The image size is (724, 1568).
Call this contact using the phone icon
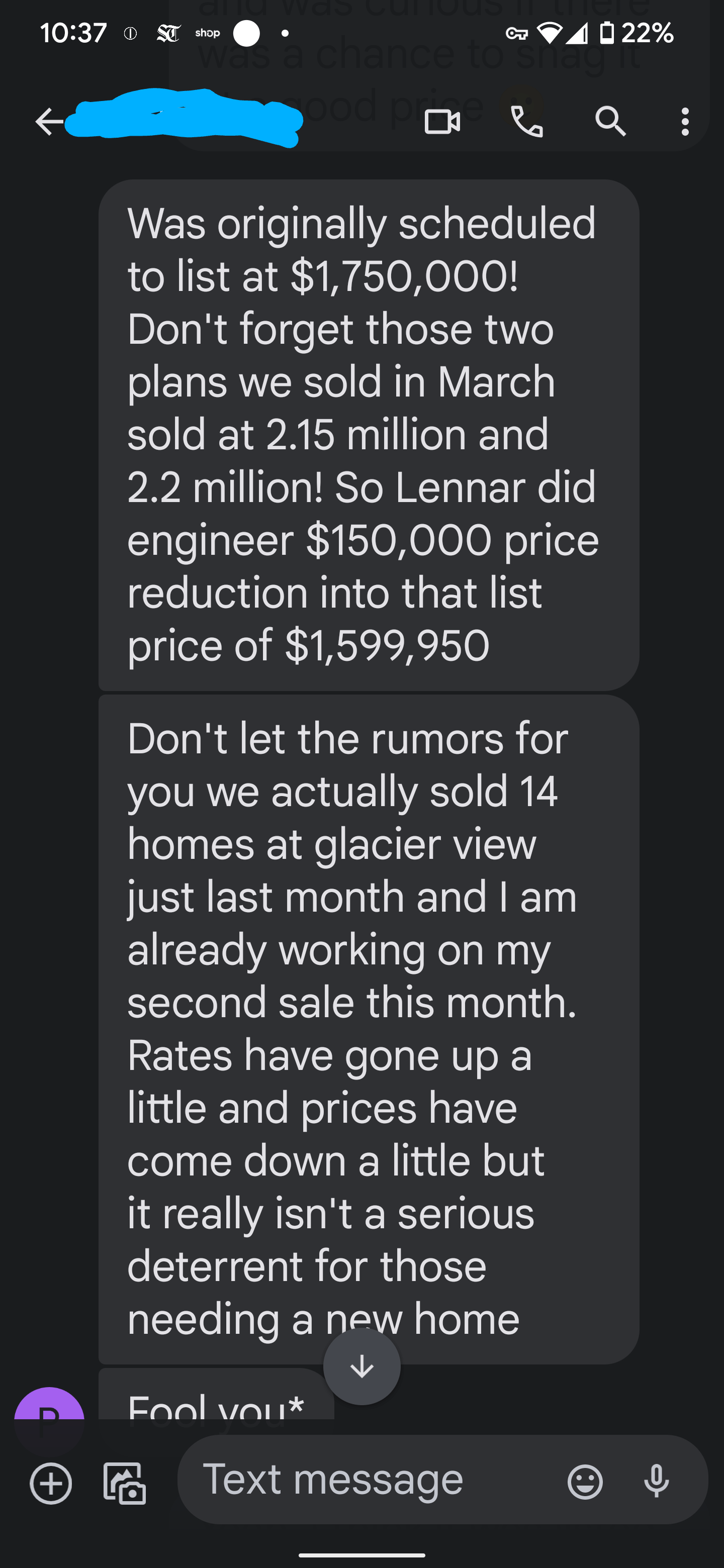point(527,122)
